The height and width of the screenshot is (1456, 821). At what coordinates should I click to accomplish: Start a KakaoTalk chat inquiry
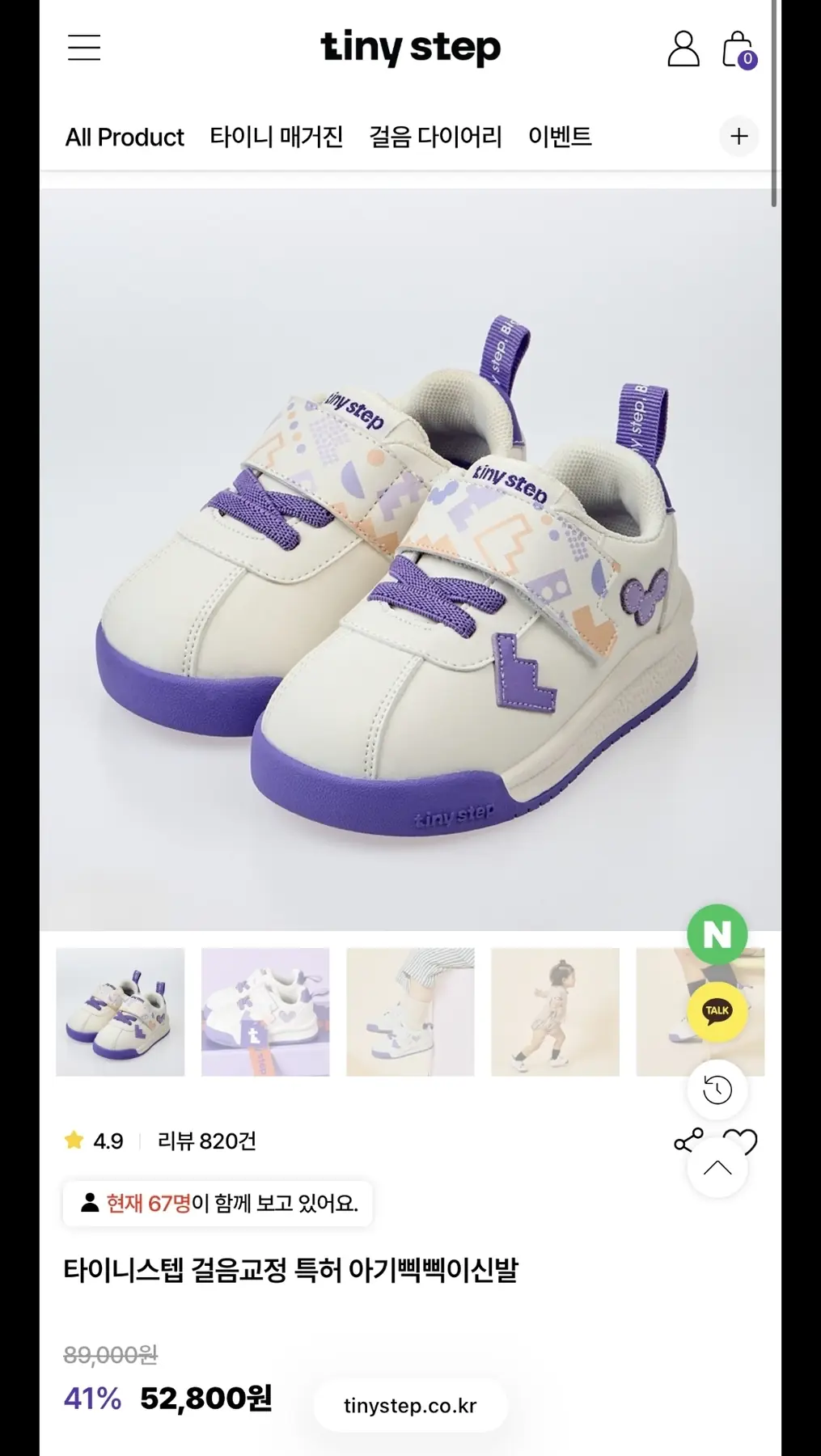(717, 1011)
